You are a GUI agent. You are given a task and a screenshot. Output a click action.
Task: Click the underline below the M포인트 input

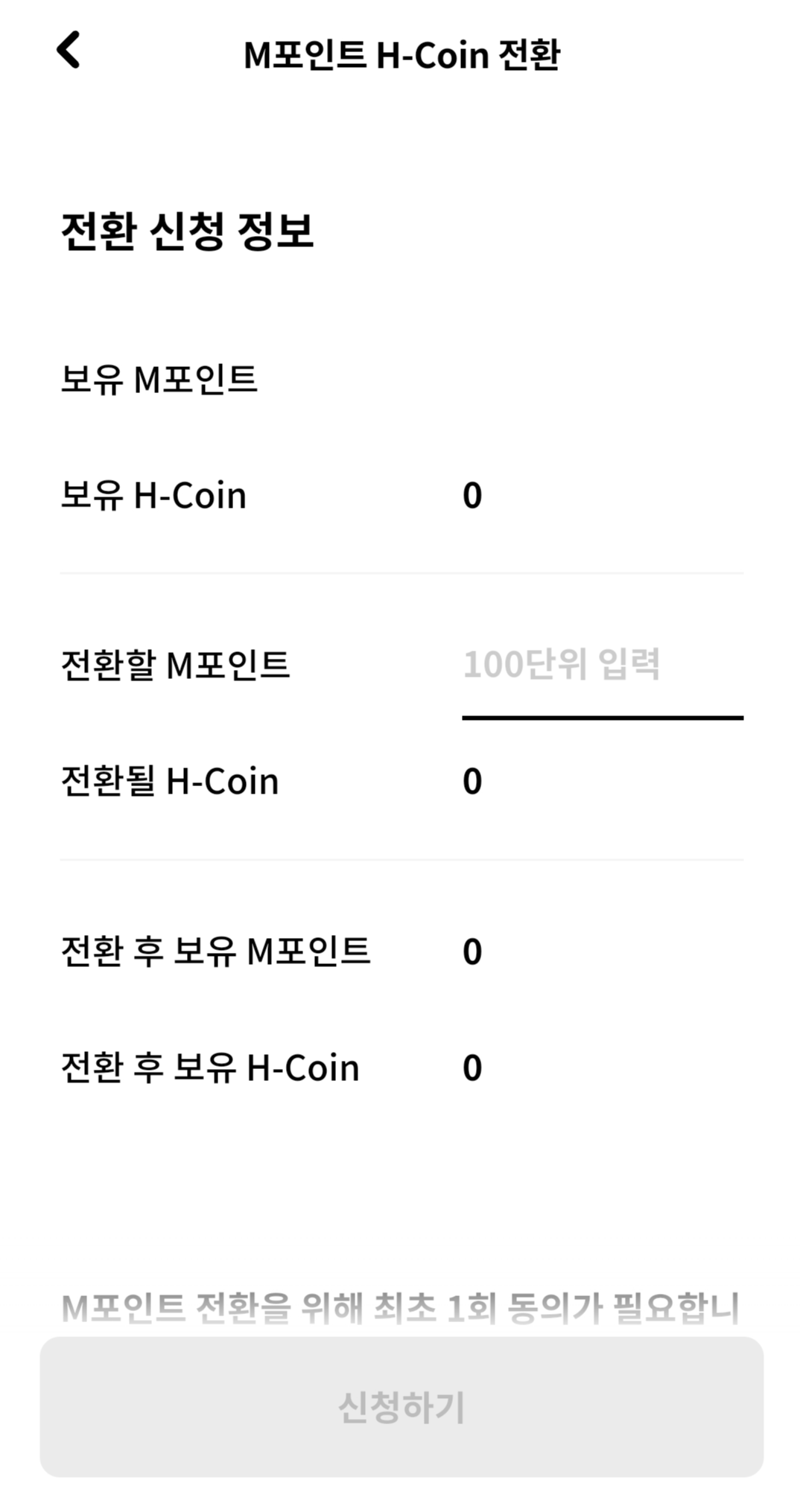click(602, 718)
